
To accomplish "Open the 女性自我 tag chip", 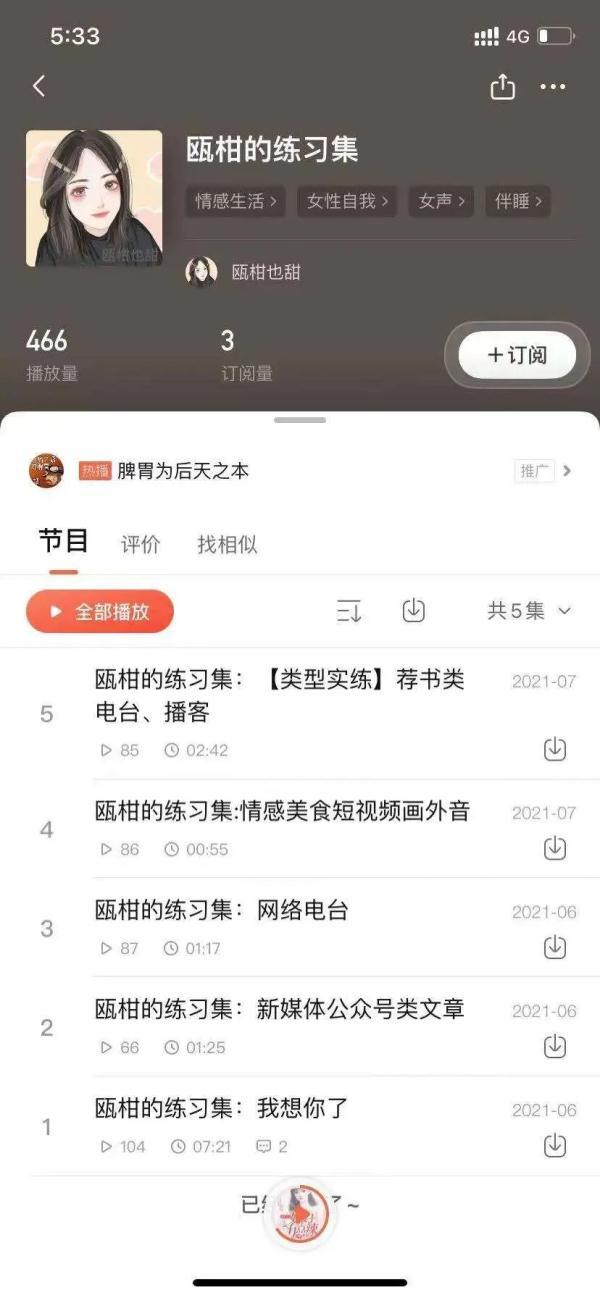I will (x=348, y=201).
